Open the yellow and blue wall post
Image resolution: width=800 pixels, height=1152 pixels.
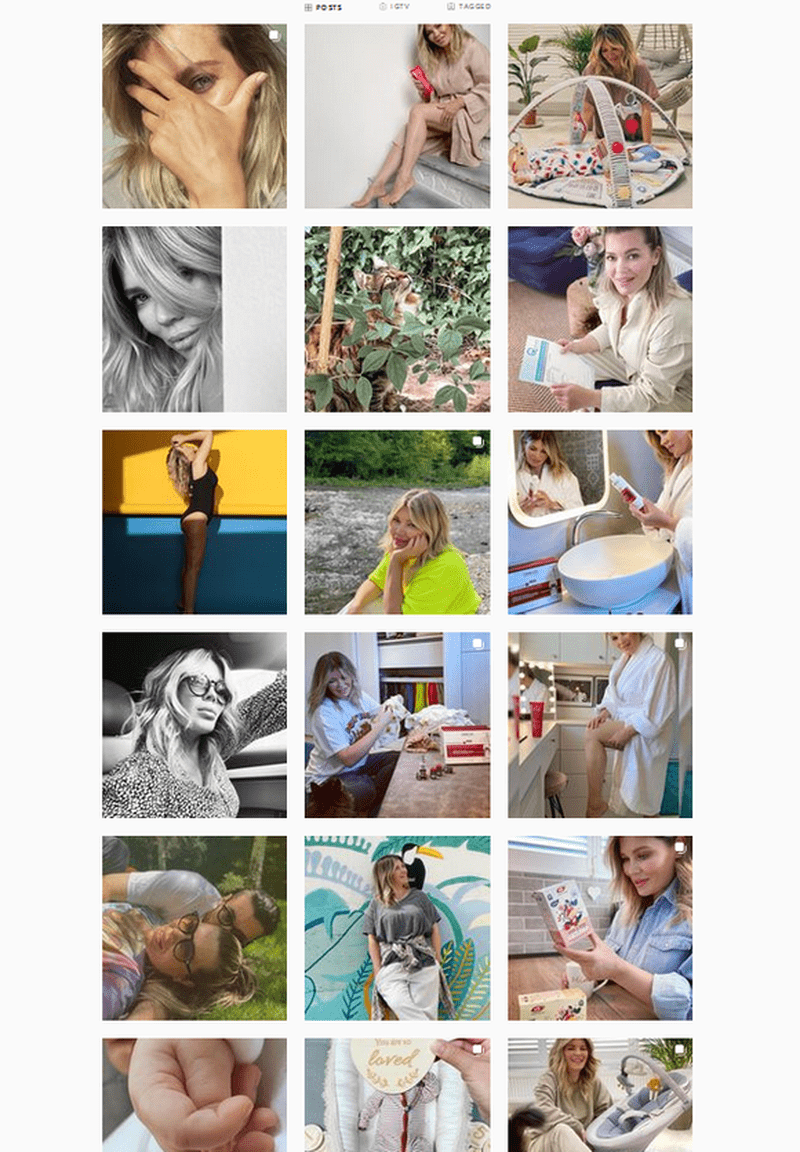coord(194,522)
